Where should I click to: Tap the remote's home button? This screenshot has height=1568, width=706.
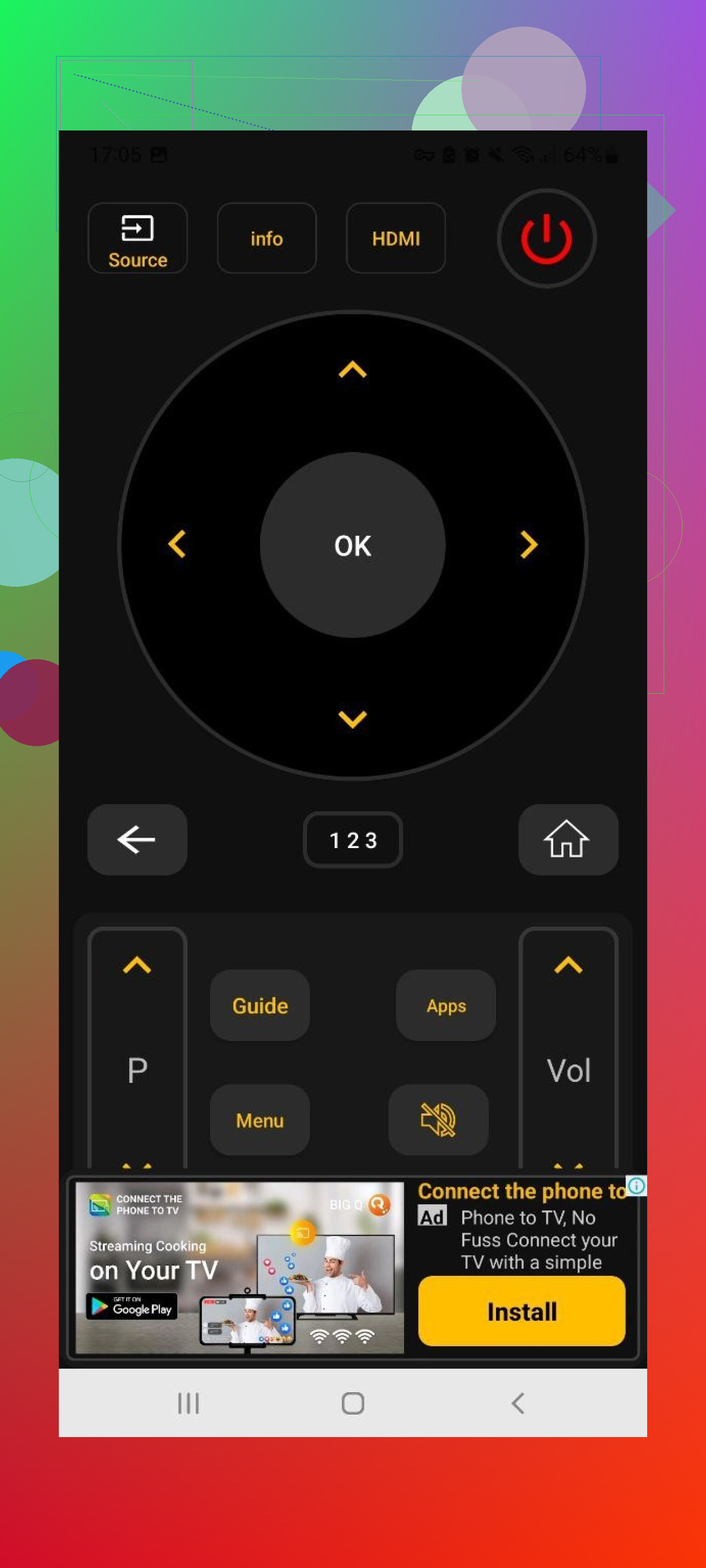click(568, 839)
